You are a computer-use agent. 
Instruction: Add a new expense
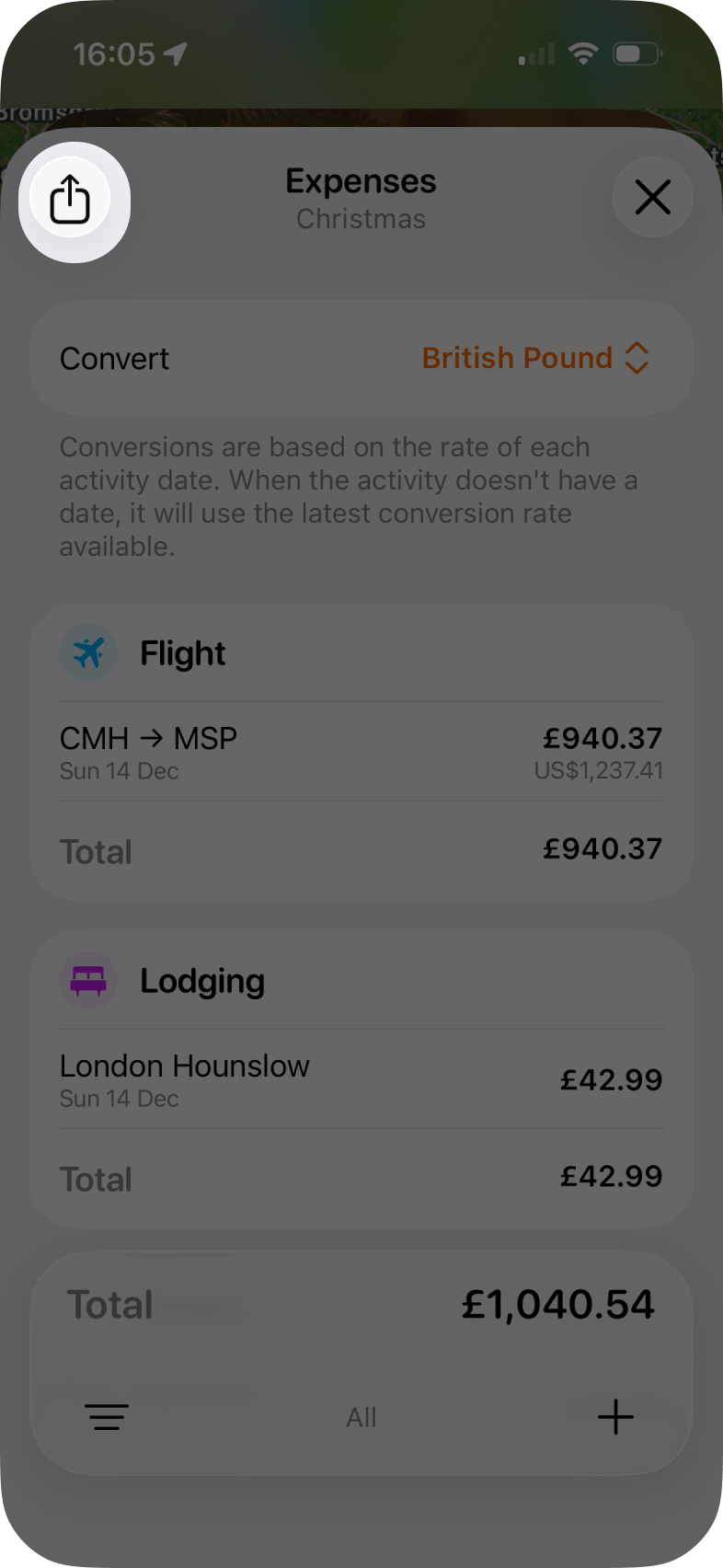[615, 1416]
